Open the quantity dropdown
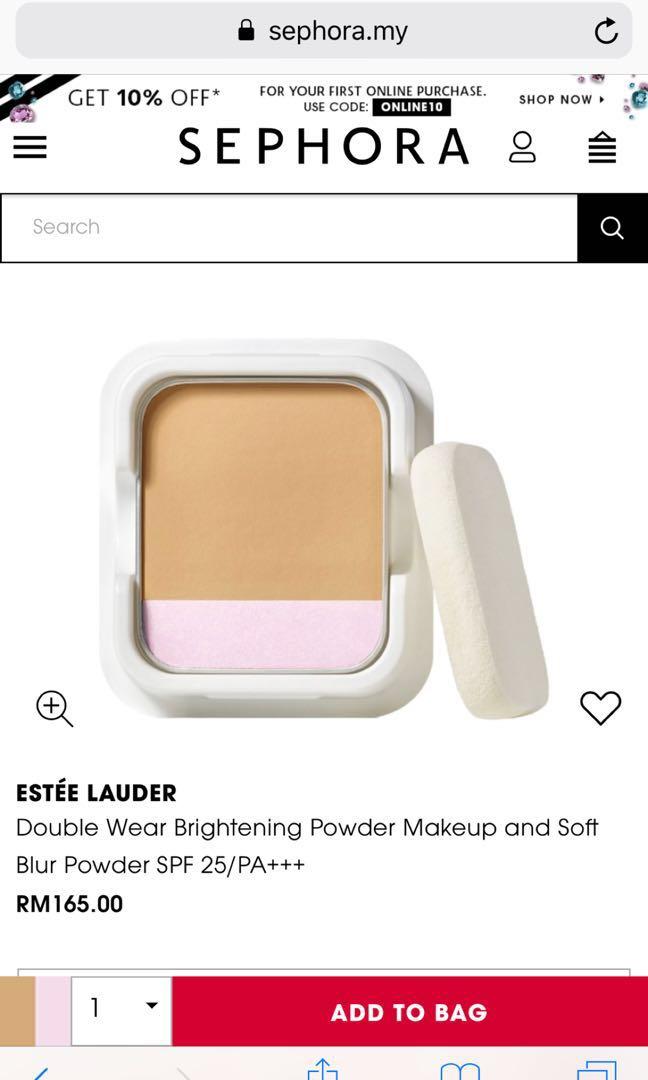 pos(122,1010)
